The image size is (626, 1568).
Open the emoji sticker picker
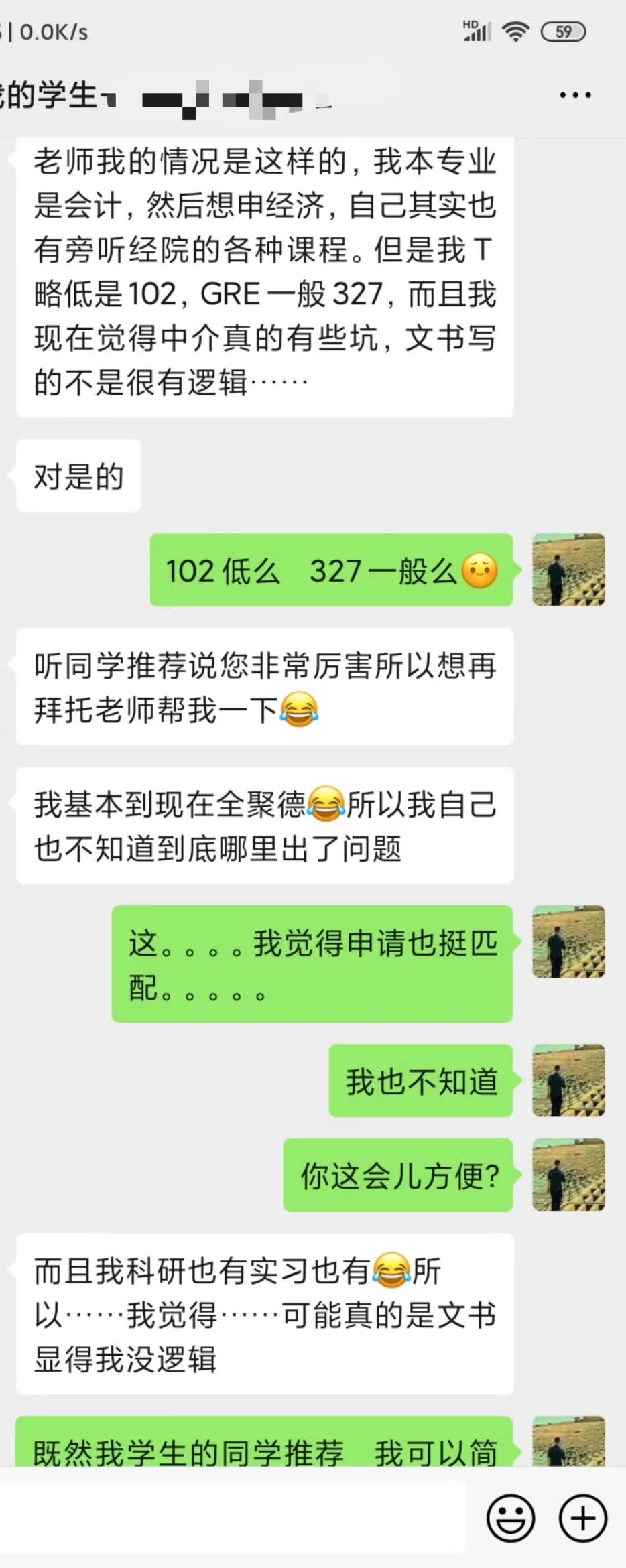click(x=511, y=1518)
